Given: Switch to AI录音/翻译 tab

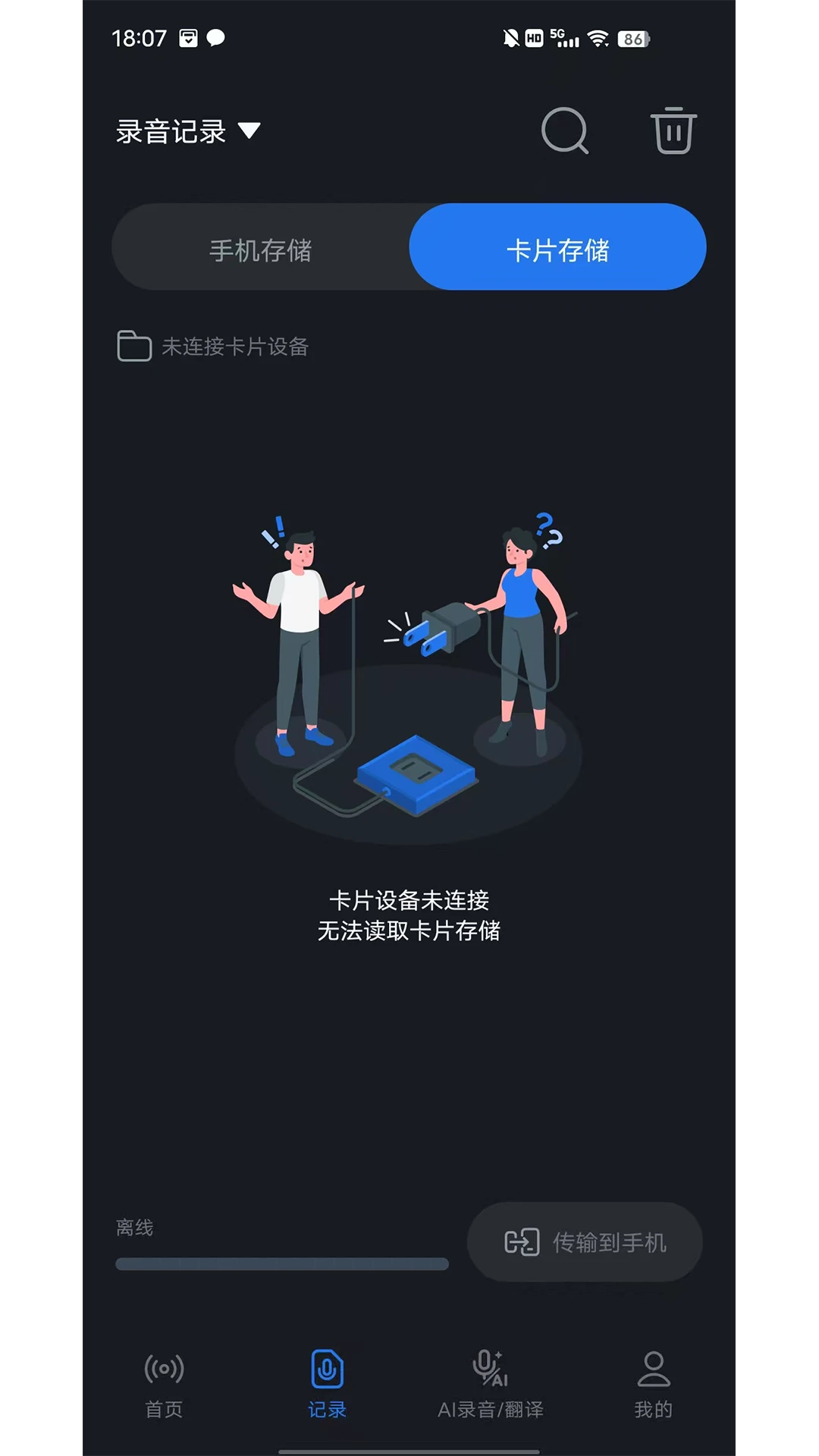Looking at the screenshot, I should click(x=490, y=1385).
